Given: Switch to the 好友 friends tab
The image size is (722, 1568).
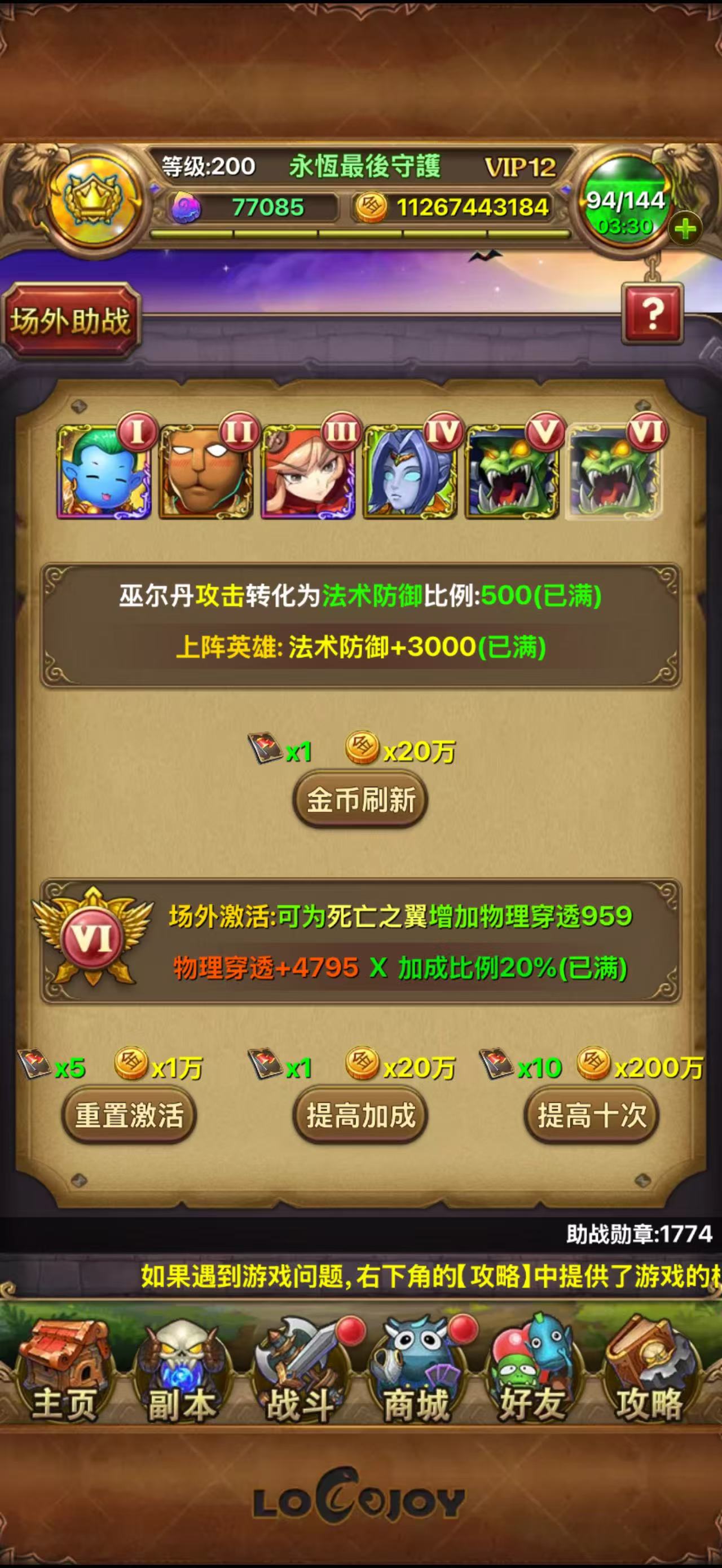Looking at the screenshot, I should [532, 1371].
